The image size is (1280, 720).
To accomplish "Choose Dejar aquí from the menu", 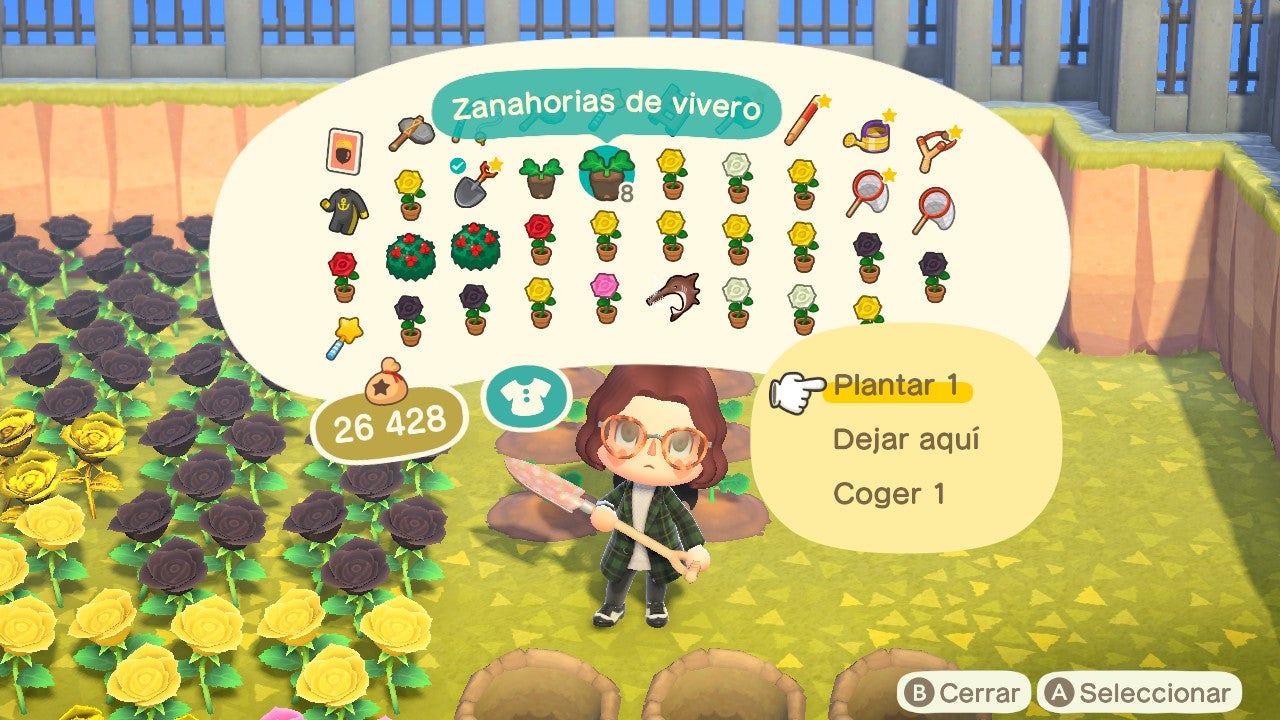I will point(906,440).
